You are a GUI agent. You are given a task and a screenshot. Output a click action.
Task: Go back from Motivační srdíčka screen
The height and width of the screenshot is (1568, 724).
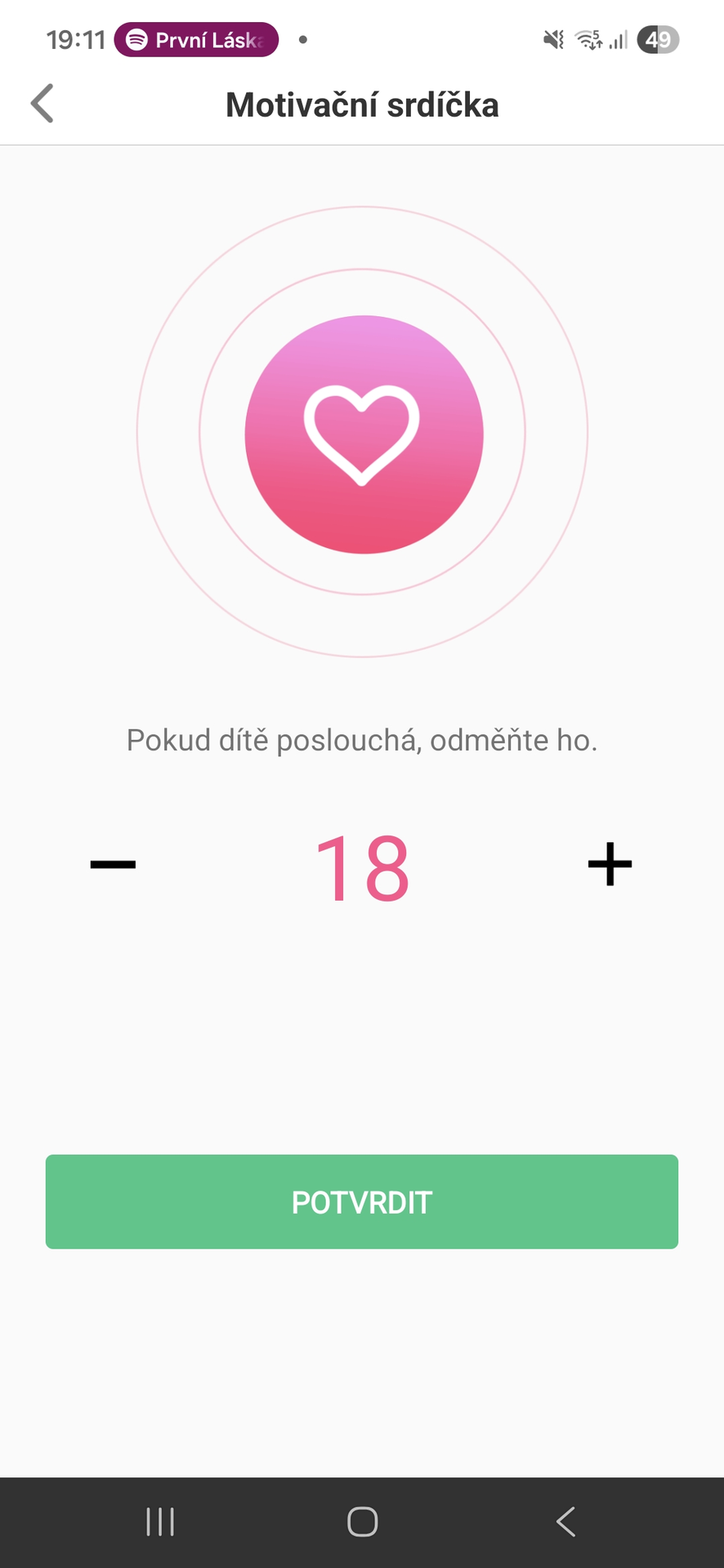point(42,104)
